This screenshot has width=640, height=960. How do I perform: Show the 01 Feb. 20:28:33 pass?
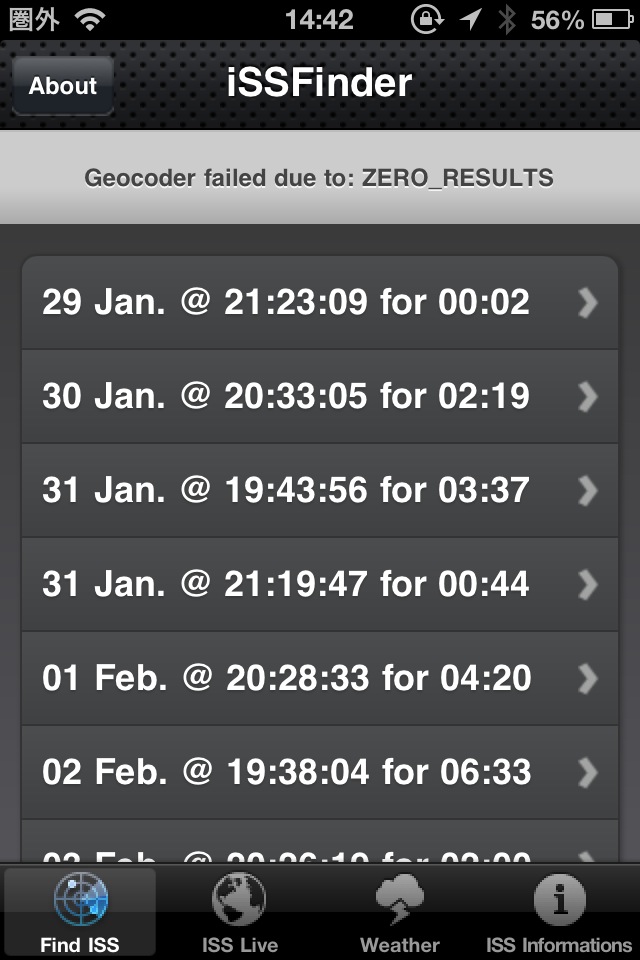pyautogui.click(x=320, y=678)
